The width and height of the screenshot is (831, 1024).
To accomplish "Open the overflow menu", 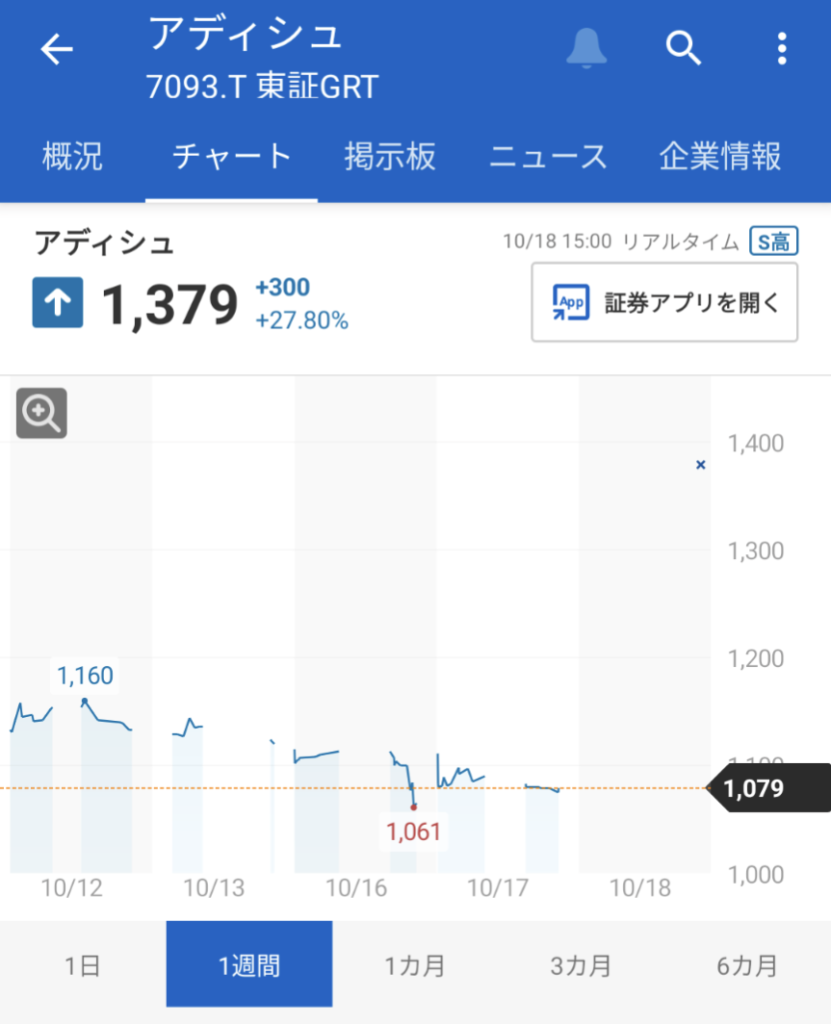I will 782,48.
